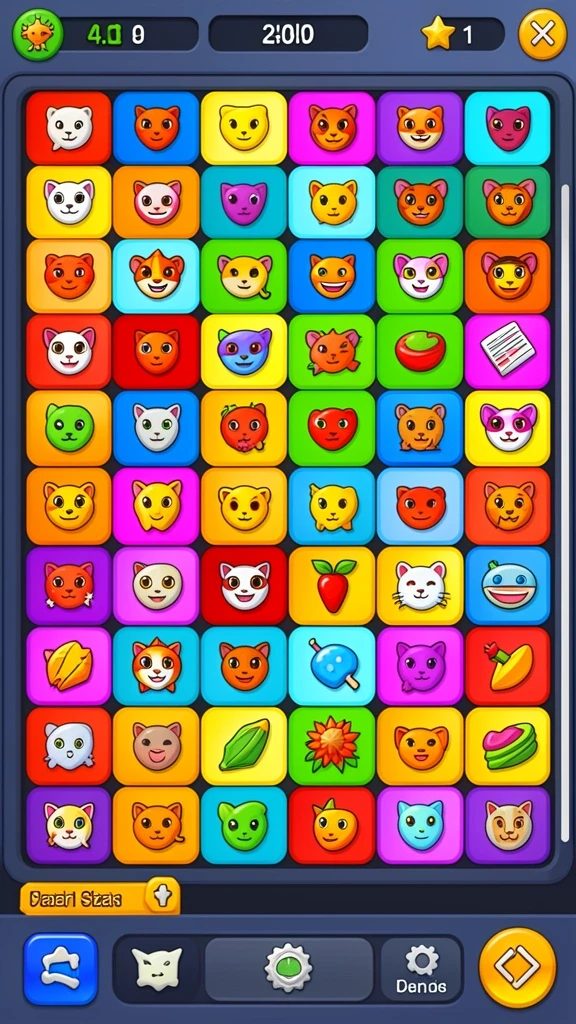The width and height of the screenshot is (576, 1024).
Task: Select the red bowl on green tile
Action: (420, 350)
